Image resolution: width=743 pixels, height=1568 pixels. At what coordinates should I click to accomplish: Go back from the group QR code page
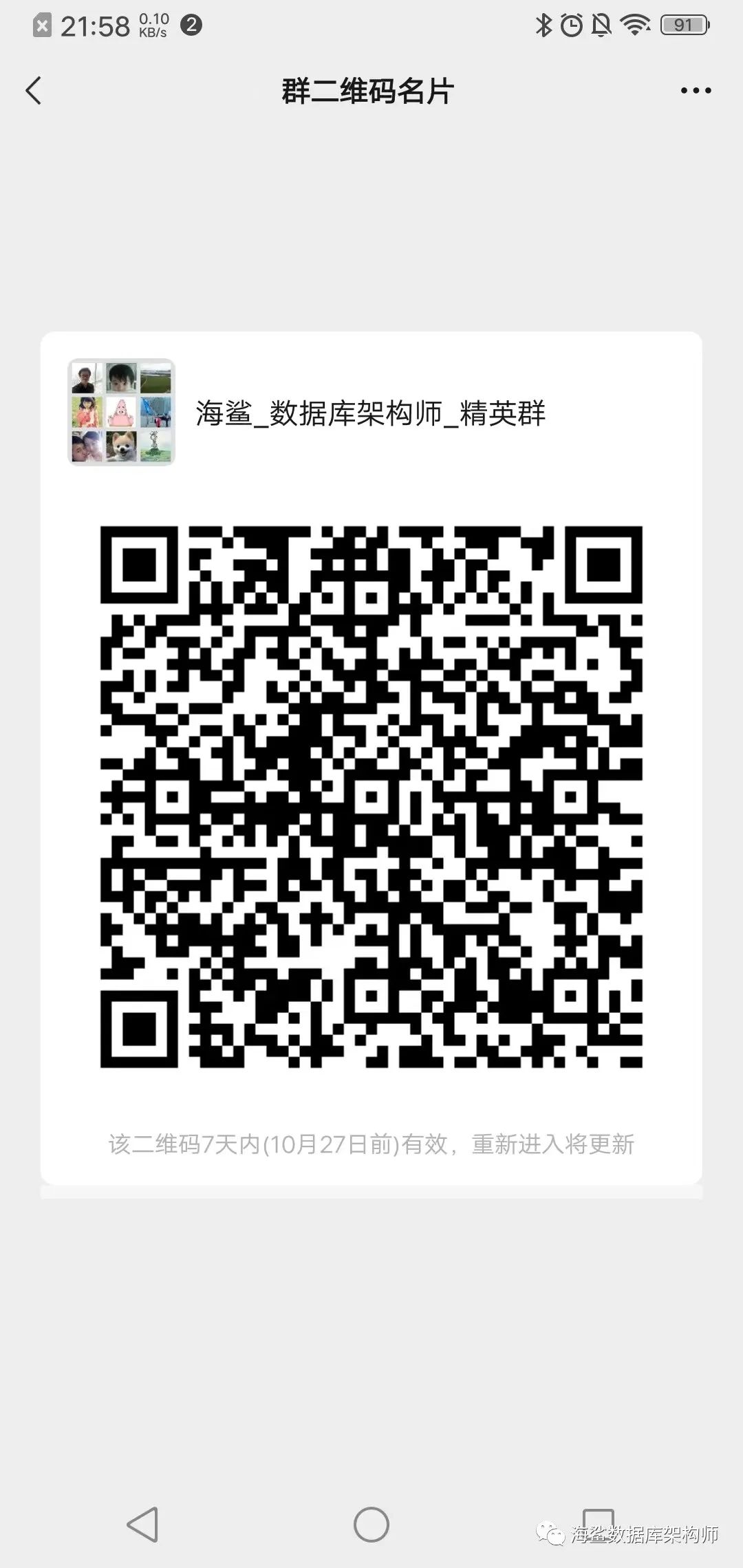tap(33, 91)
